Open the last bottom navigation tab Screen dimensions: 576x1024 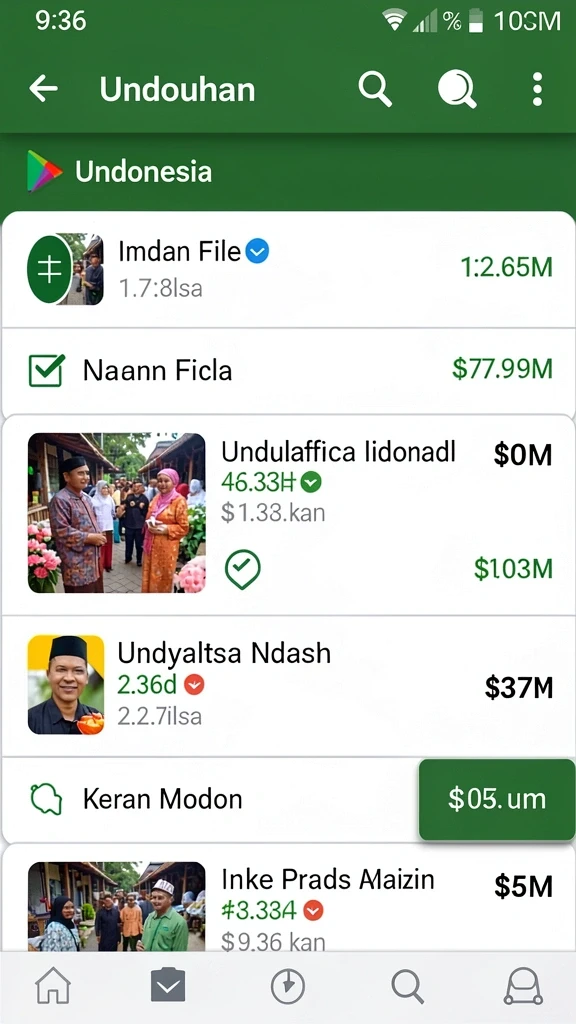(523, 986)
